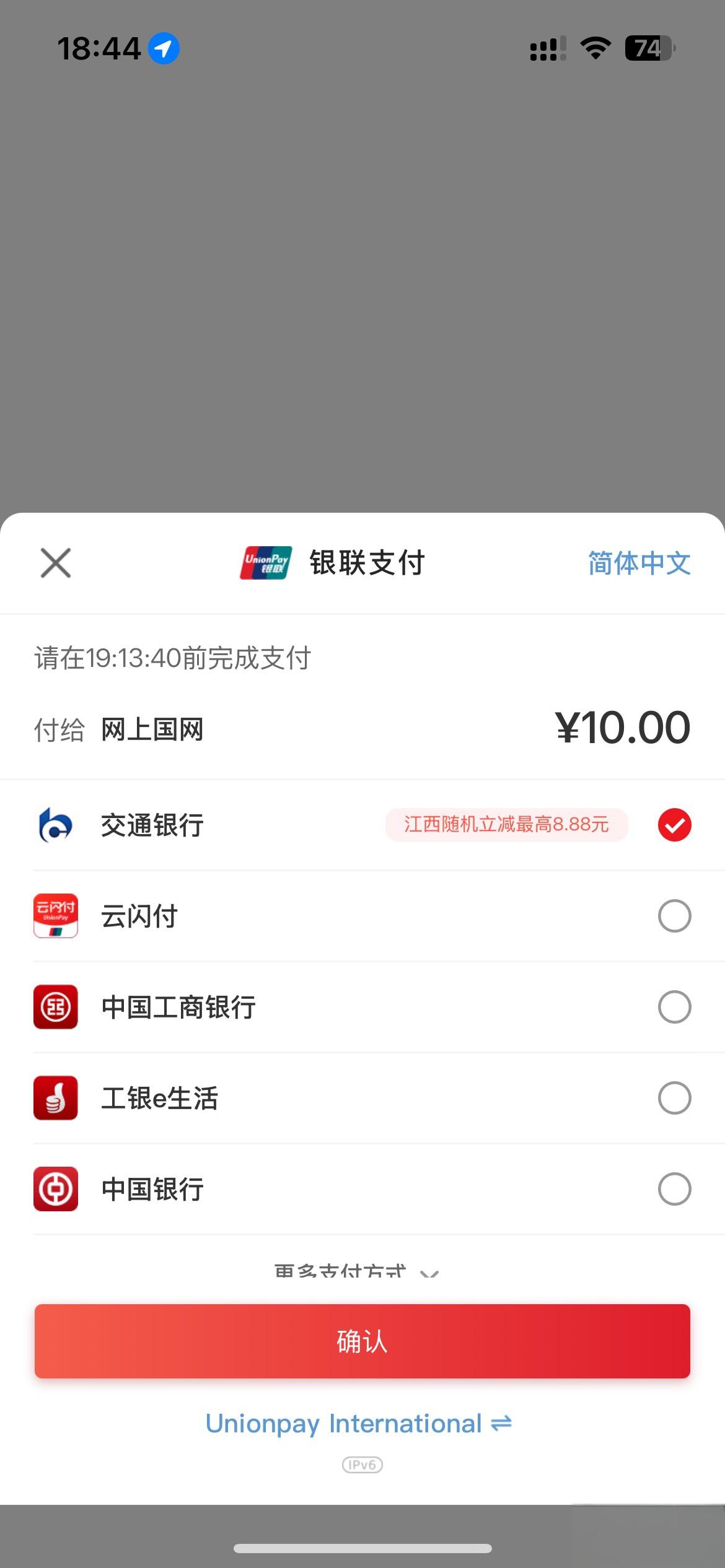Select 工银e生活 payment option
Image resolution: width=725 pixels, height=1568 pixels.
click(362, 1098)
